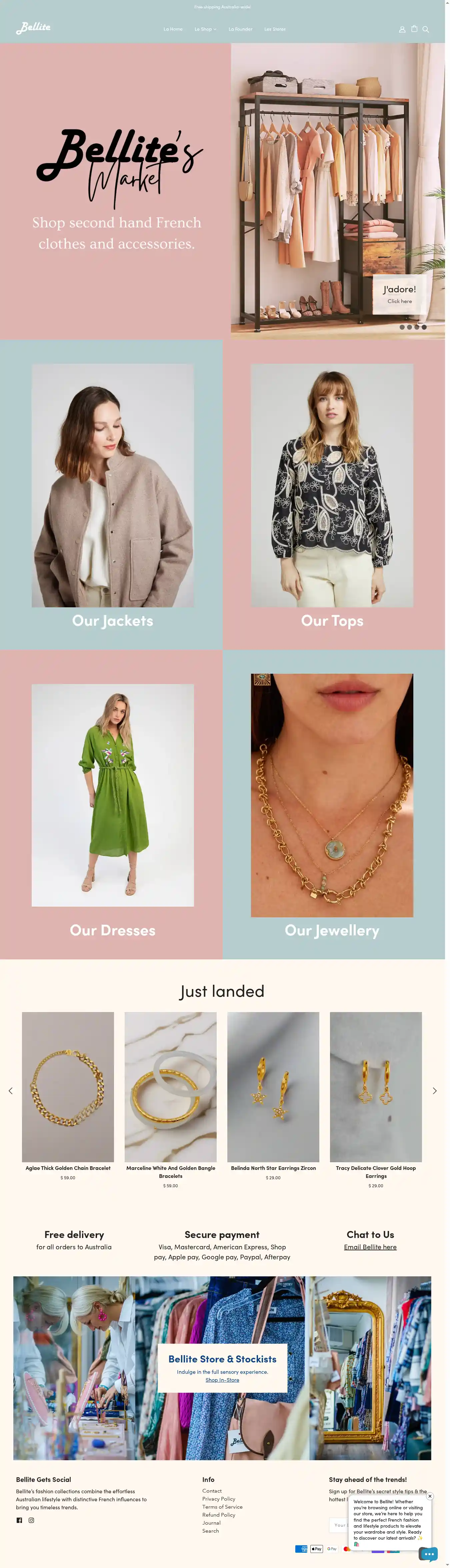
Task: Open Aglae Thick Golden Chain Bracelet
Action: [68, 1168]
